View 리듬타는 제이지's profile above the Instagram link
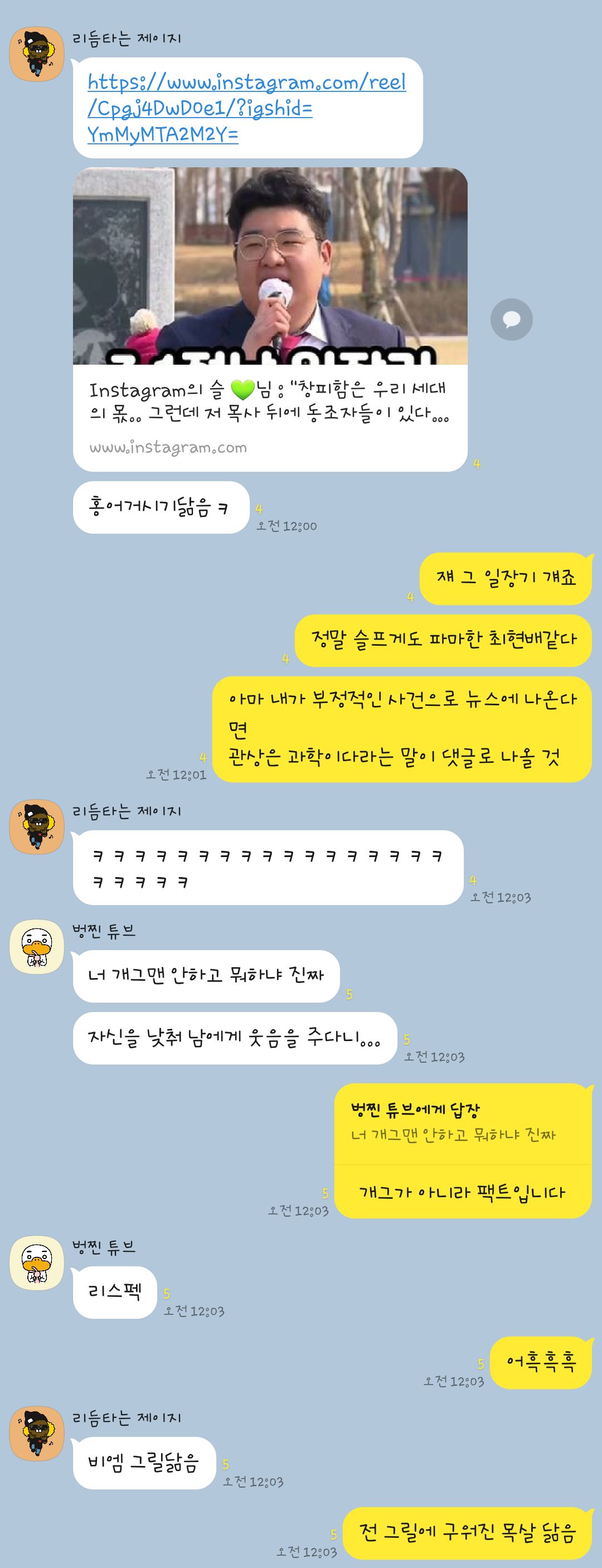The height and width of the screenshot is (1568, 602). click(37, 55)
